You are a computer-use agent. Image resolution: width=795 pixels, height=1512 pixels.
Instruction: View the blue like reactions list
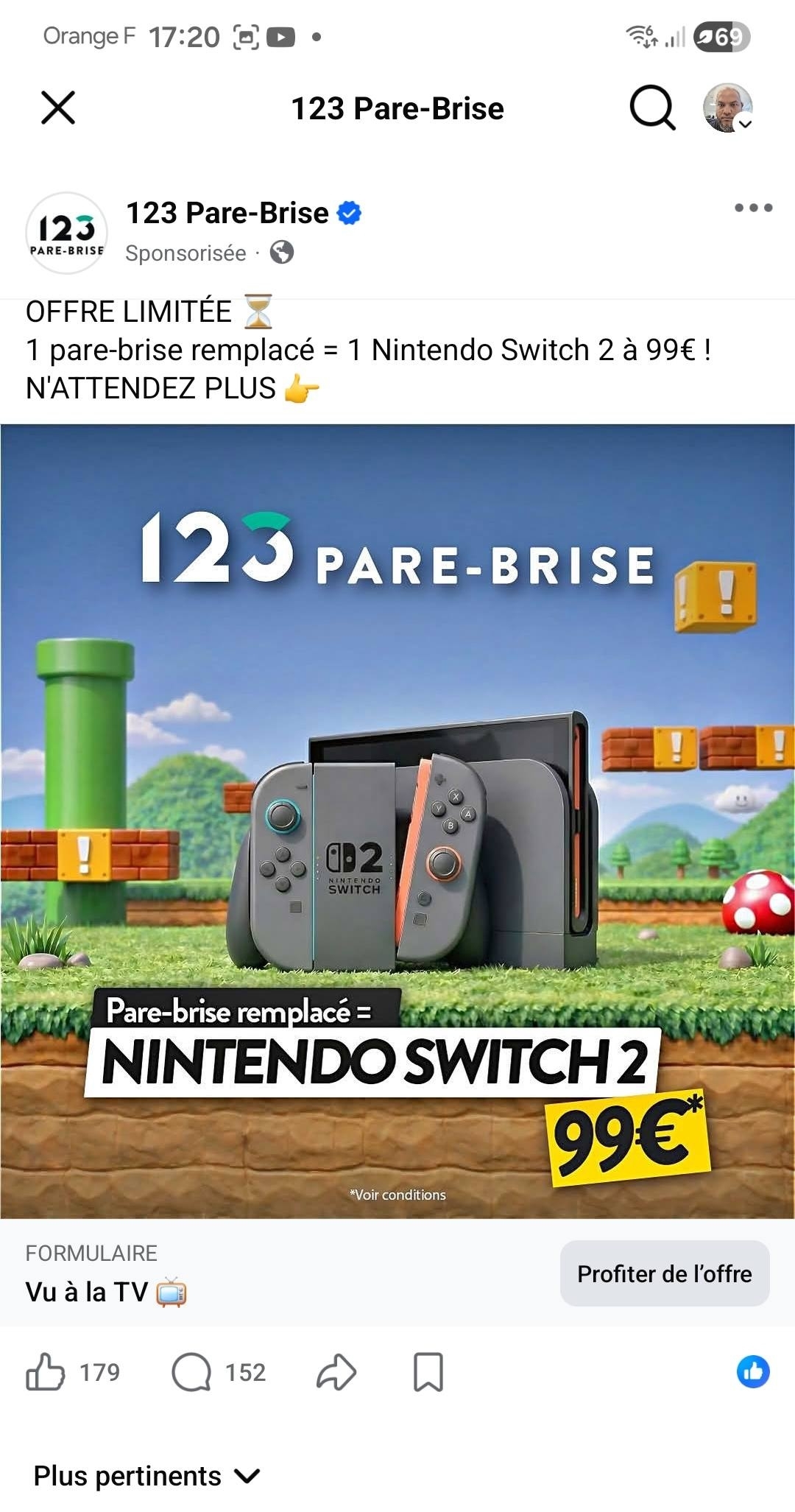753,1371
